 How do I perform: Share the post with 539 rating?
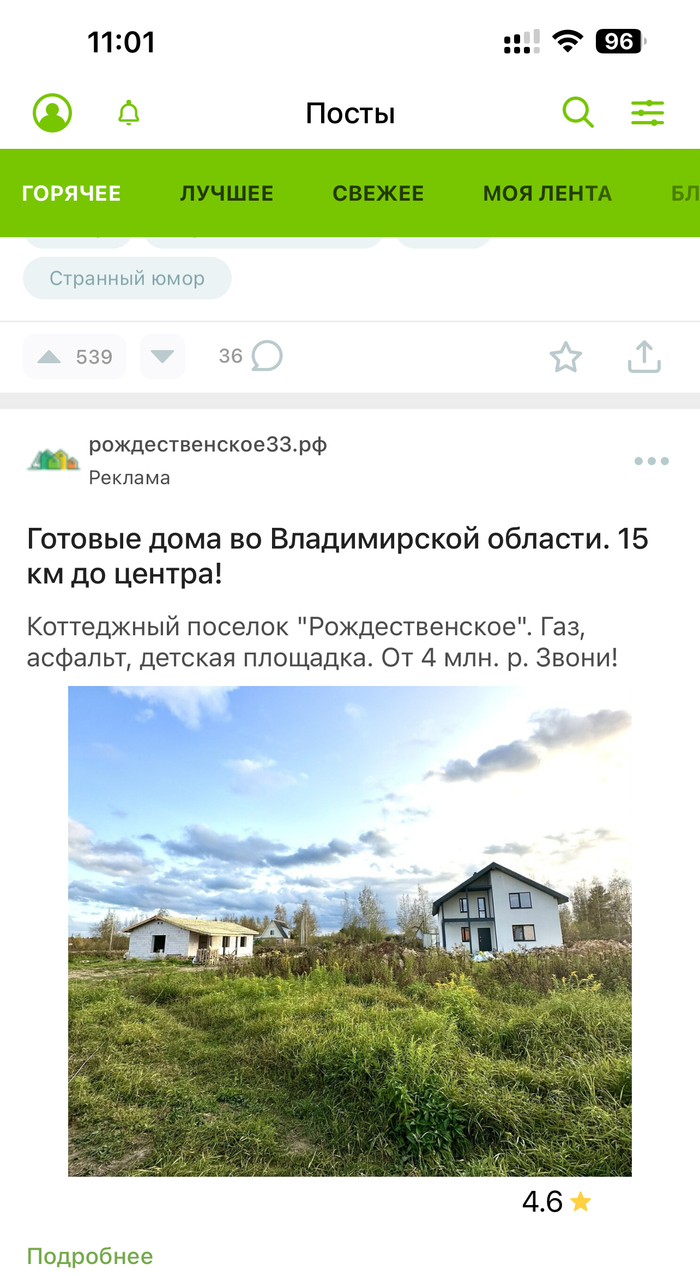(x=645, y=357)
